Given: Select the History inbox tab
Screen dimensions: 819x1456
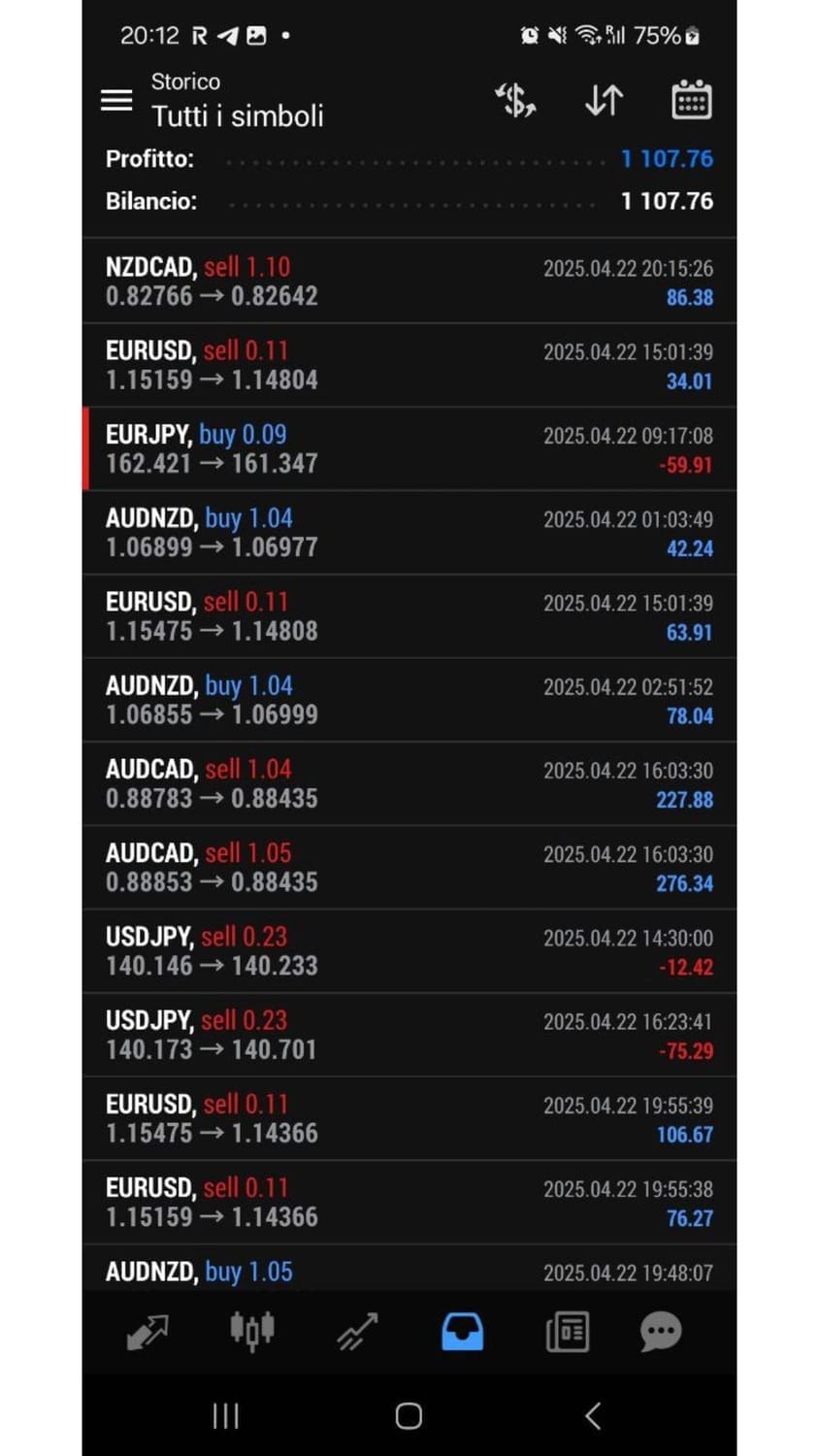Looking at the screenshot, I should pyautogui.click(x=462, y=1332).
